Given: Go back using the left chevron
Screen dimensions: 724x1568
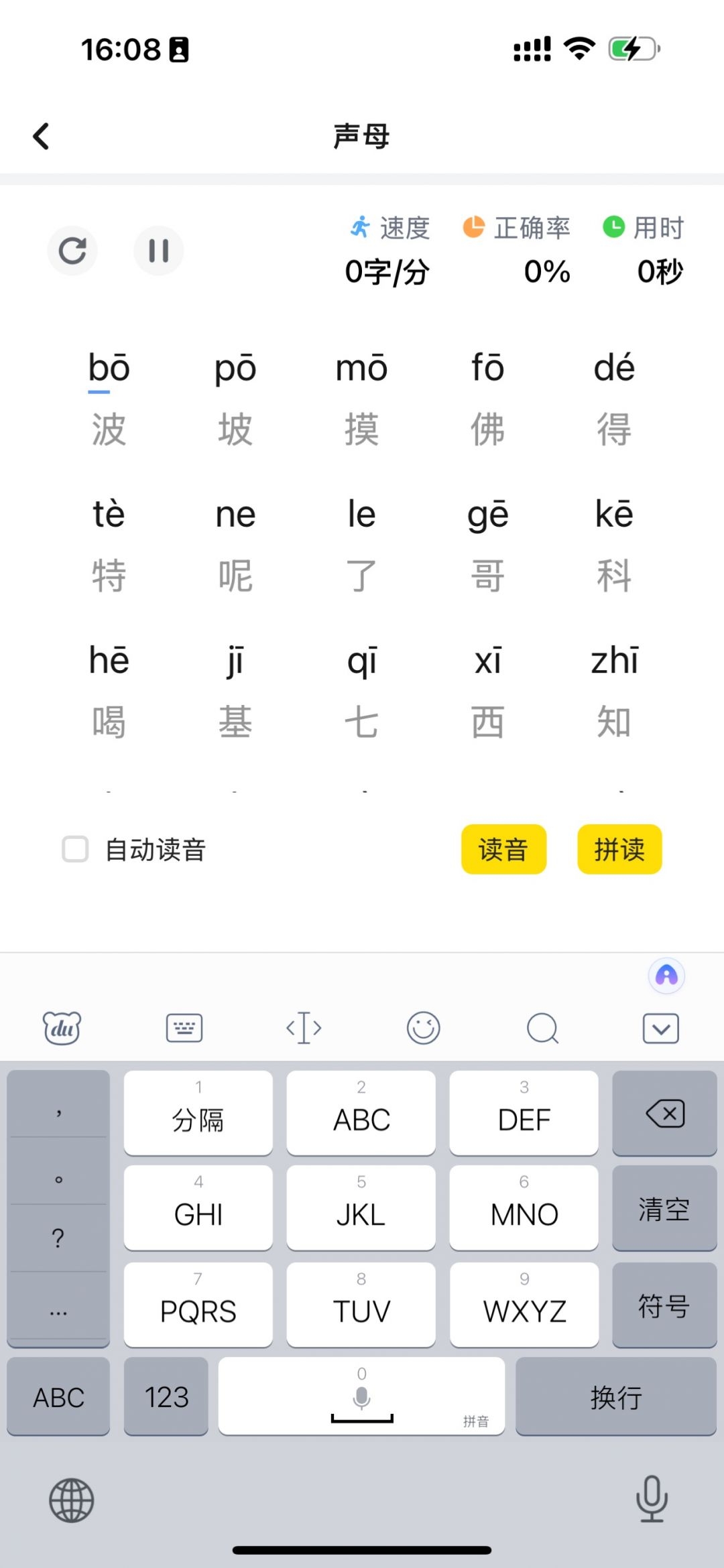Looking at the screenshot, I should pos(42,135).
